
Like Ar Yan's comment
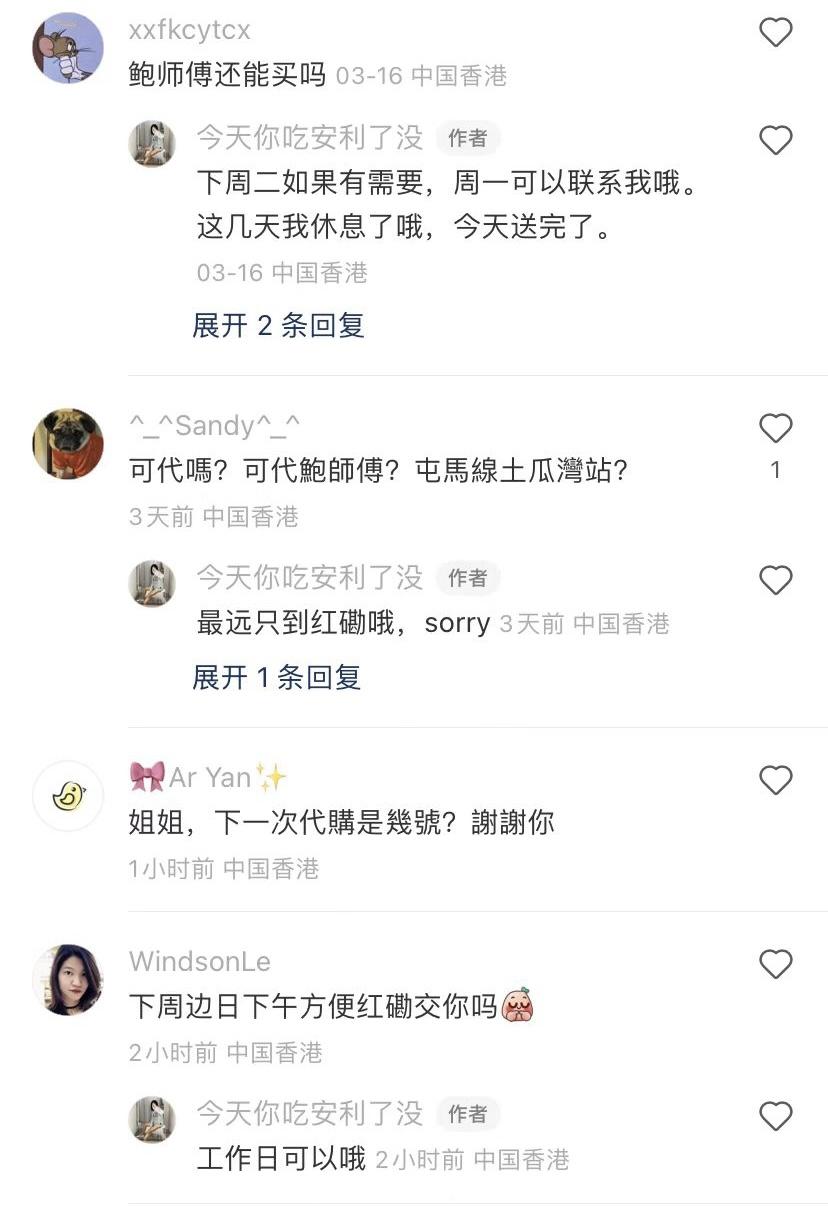click(x=775, y=780)
